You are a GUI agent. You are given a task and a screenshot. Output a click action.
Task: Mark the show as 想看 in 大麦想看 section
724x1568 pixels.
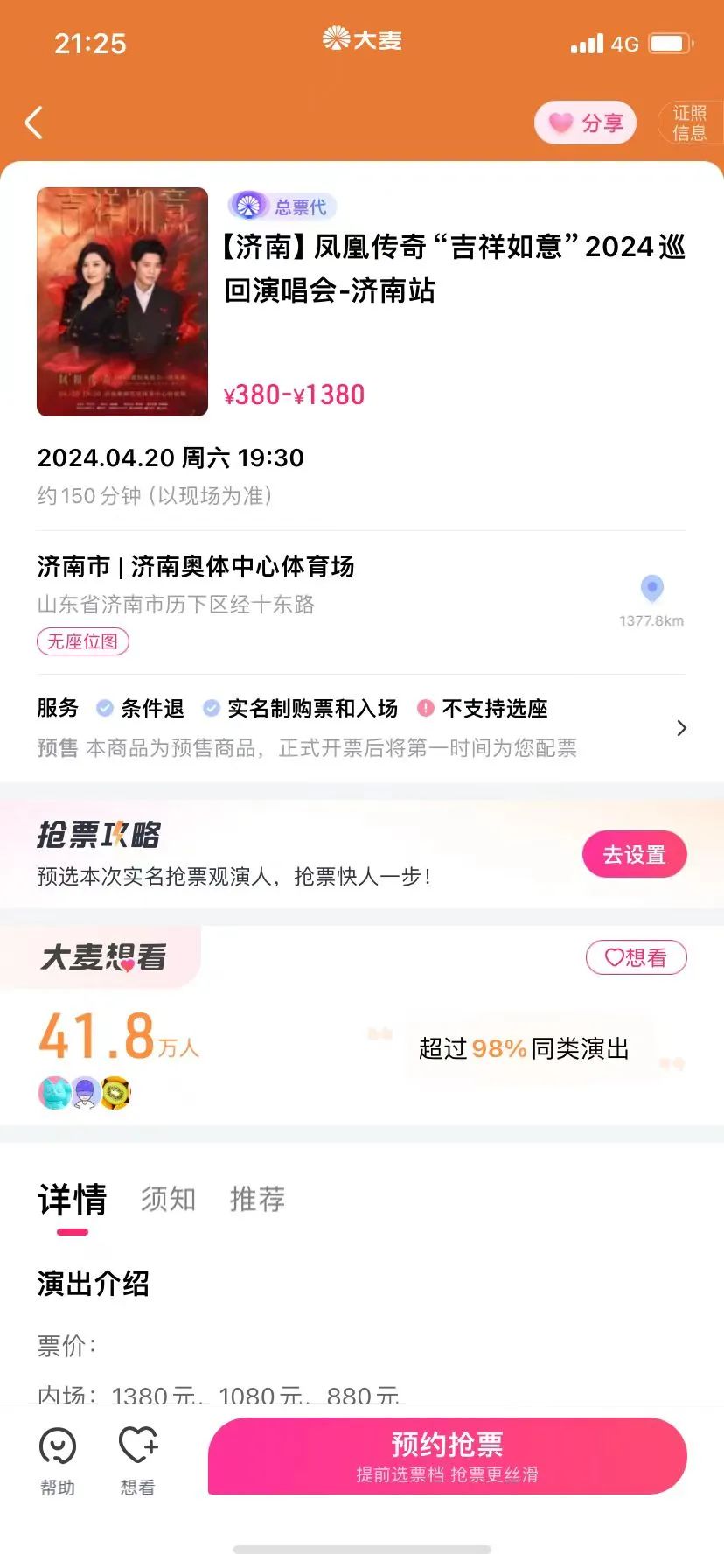tap(637, 957)
